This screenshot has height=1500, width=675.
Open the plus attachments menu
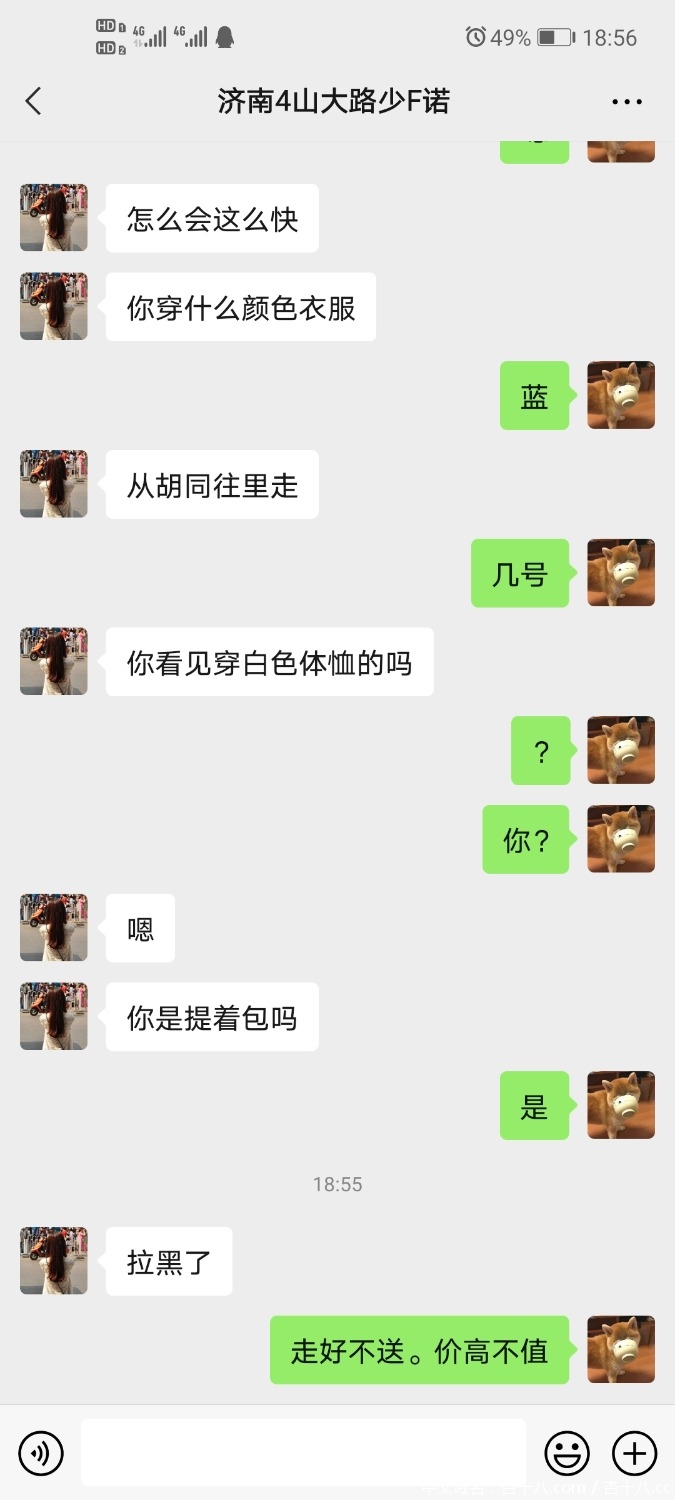pos(634,1453)
